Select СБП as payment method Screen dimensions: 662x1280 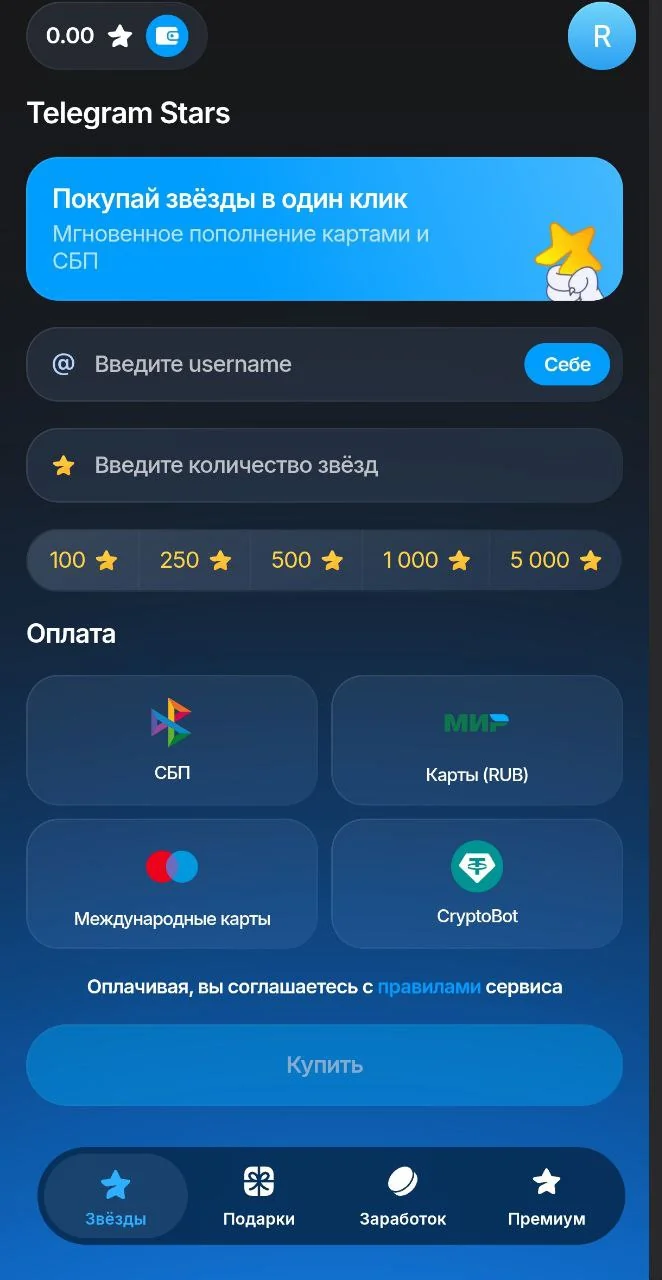(172, 740)
